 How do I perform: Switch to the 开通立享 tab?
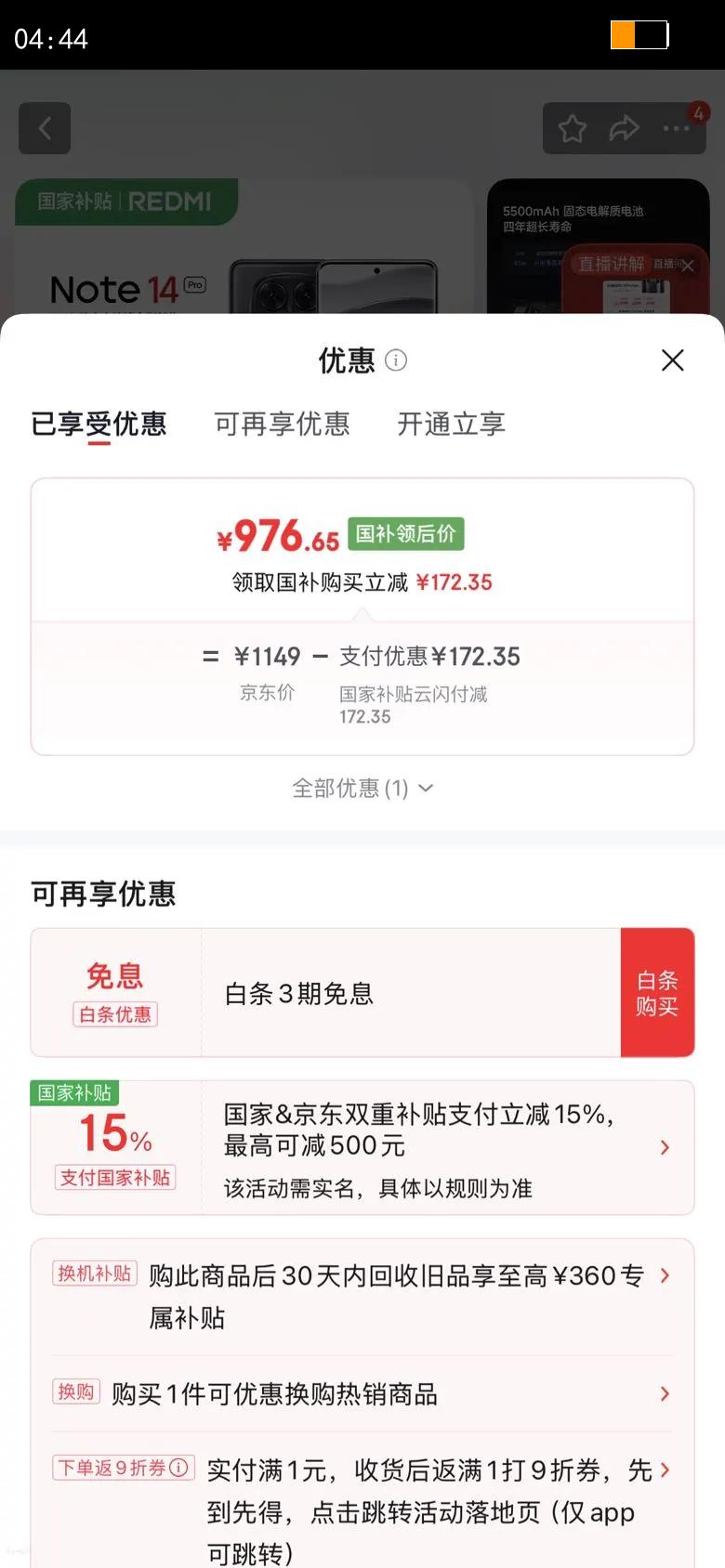(x=450, y=425)
